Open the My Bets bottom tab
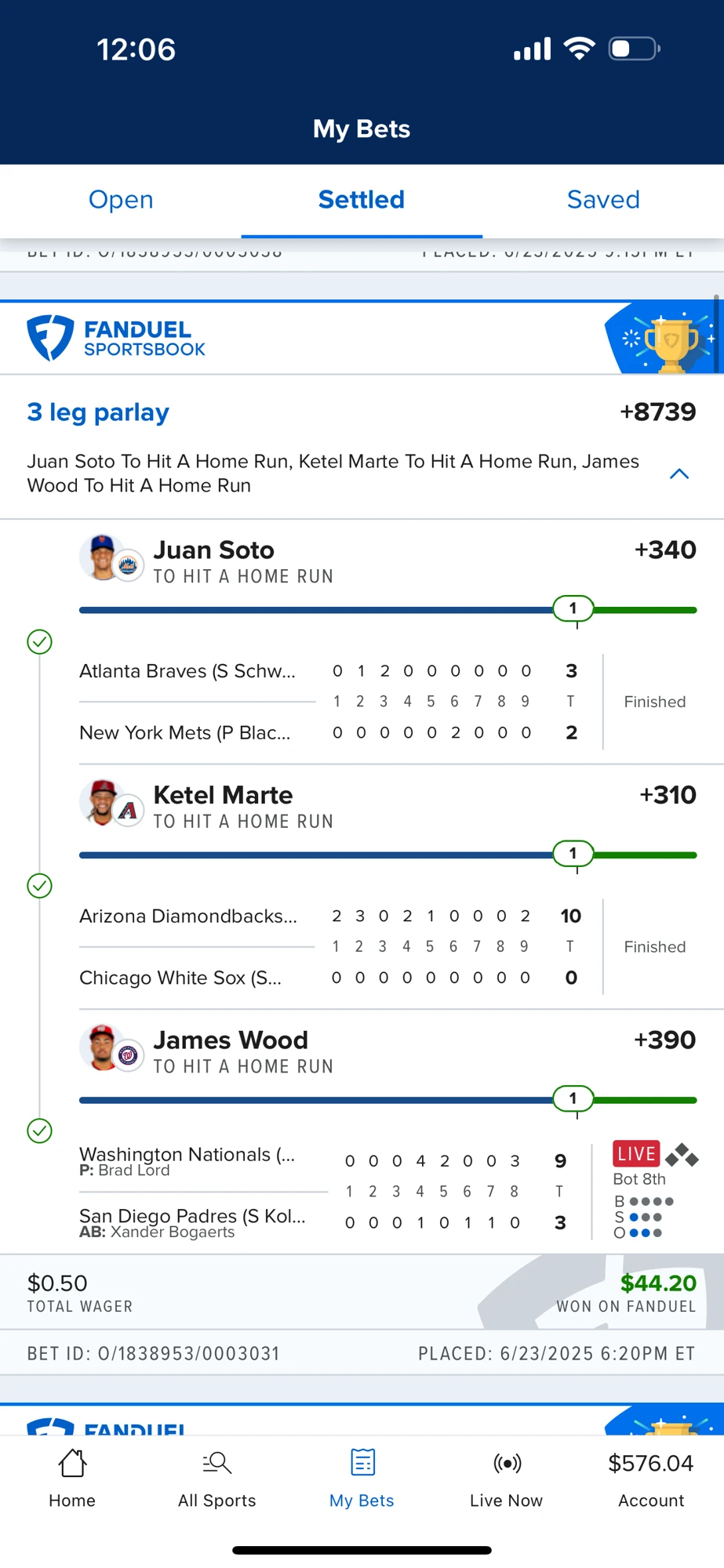724x1568 pixels. (362, 1479)
